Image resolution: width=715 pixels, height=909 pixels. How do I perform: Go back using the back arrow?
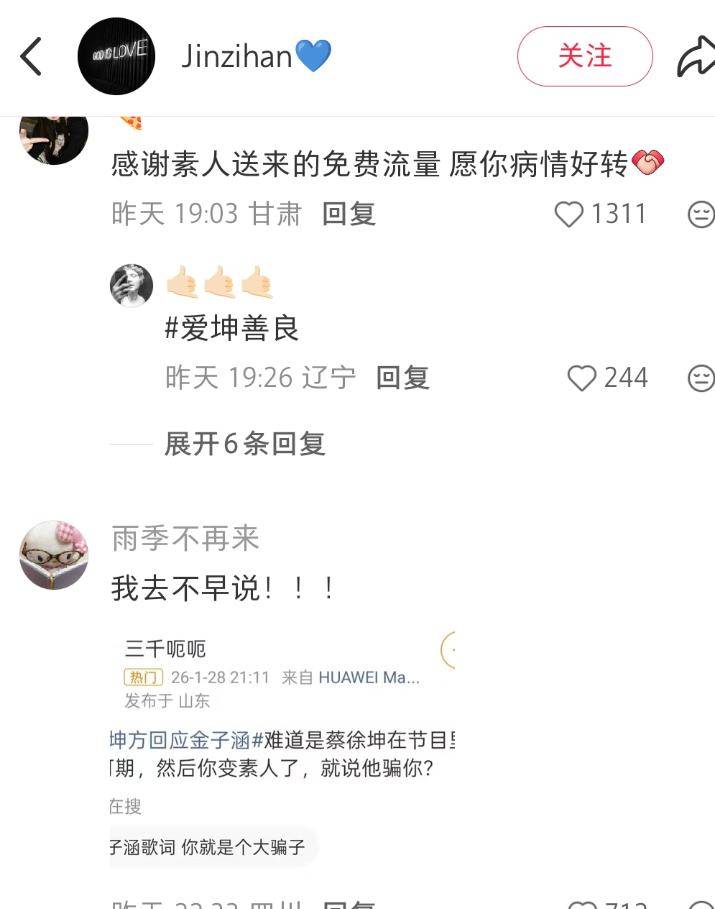[x=31, y=56]
